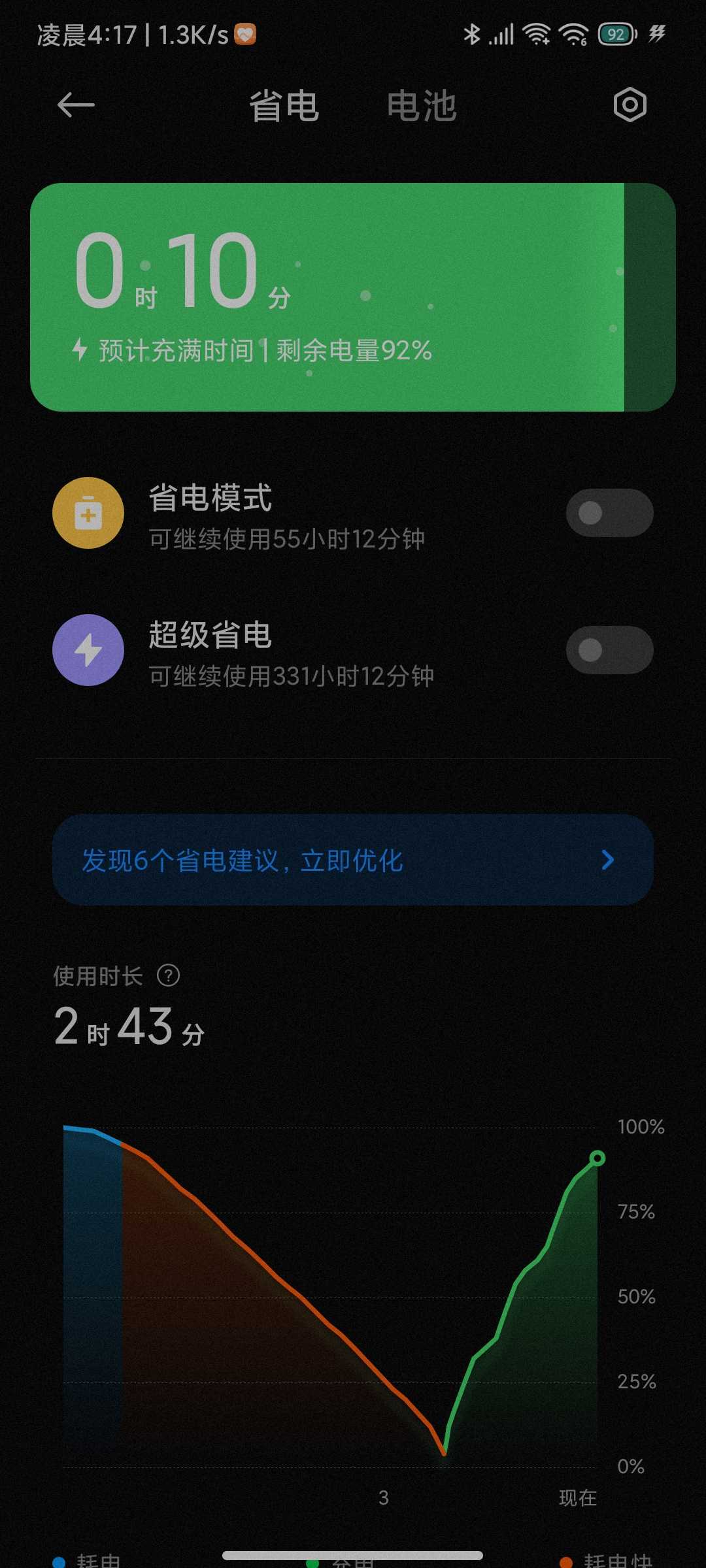Image resolution: width=706 pixels, height=1568 pixels.
Task: Go back using the arrow icon
Action: (x=76, y=105)
